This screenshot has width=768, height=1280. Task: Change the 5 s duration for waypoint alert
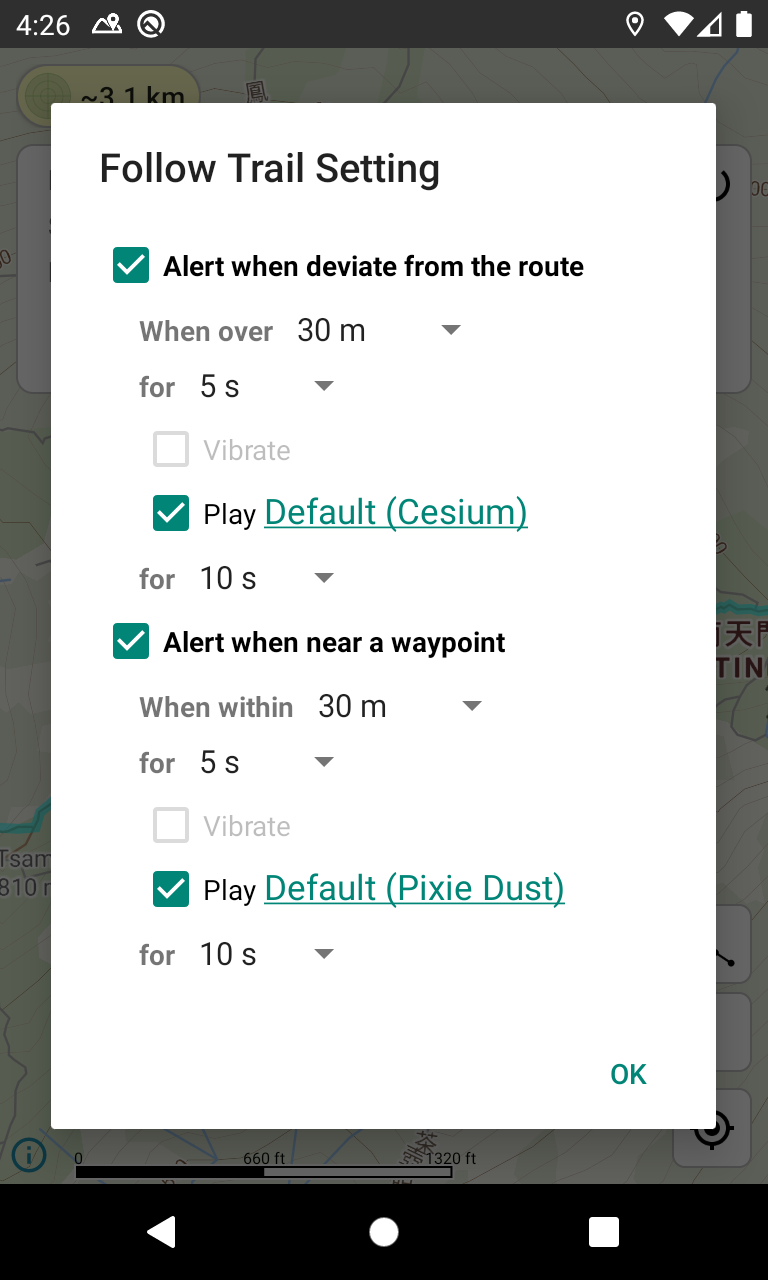click(x=265, y=763)
